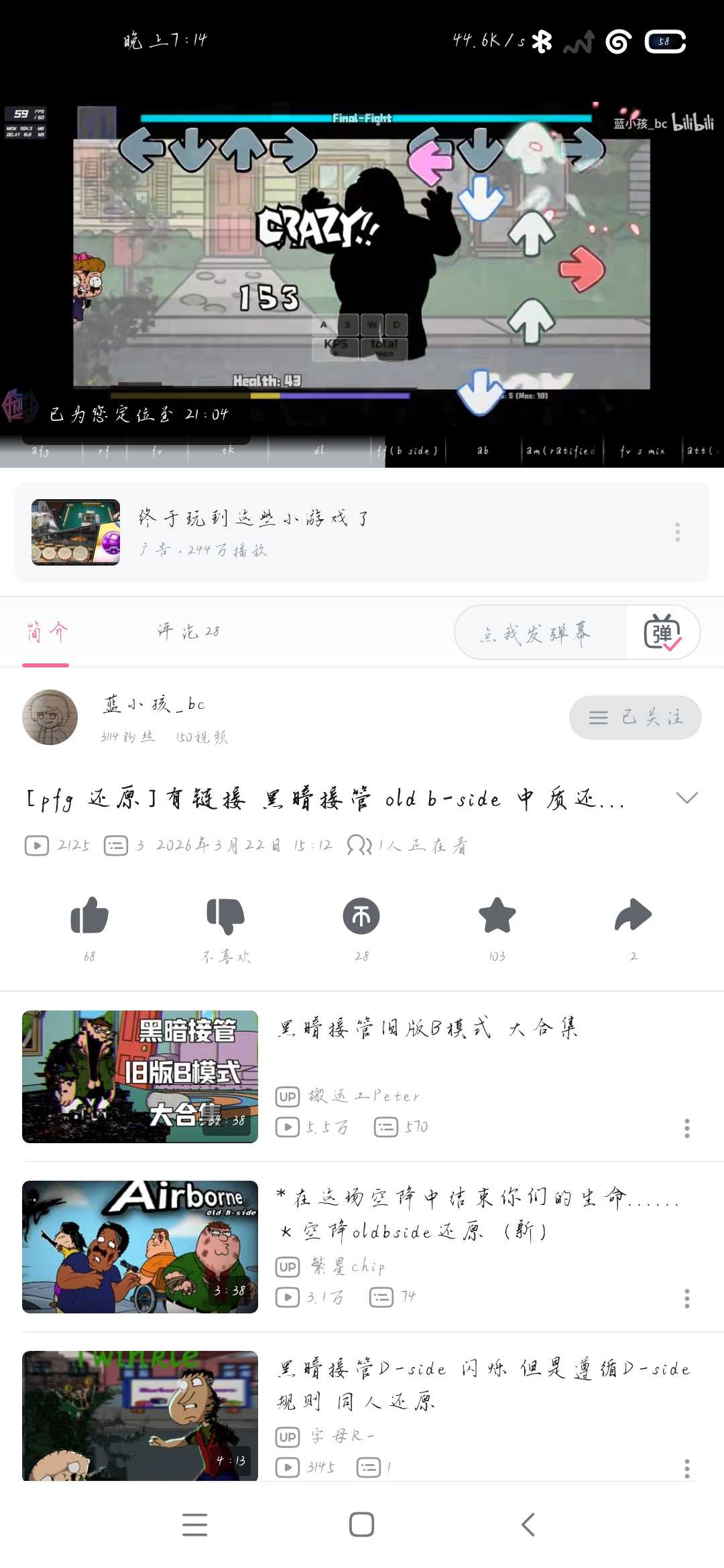Select the 简介 tab
Image resolution: width=724 pixels, height=1568 pixels.
(x=46, y=632)
